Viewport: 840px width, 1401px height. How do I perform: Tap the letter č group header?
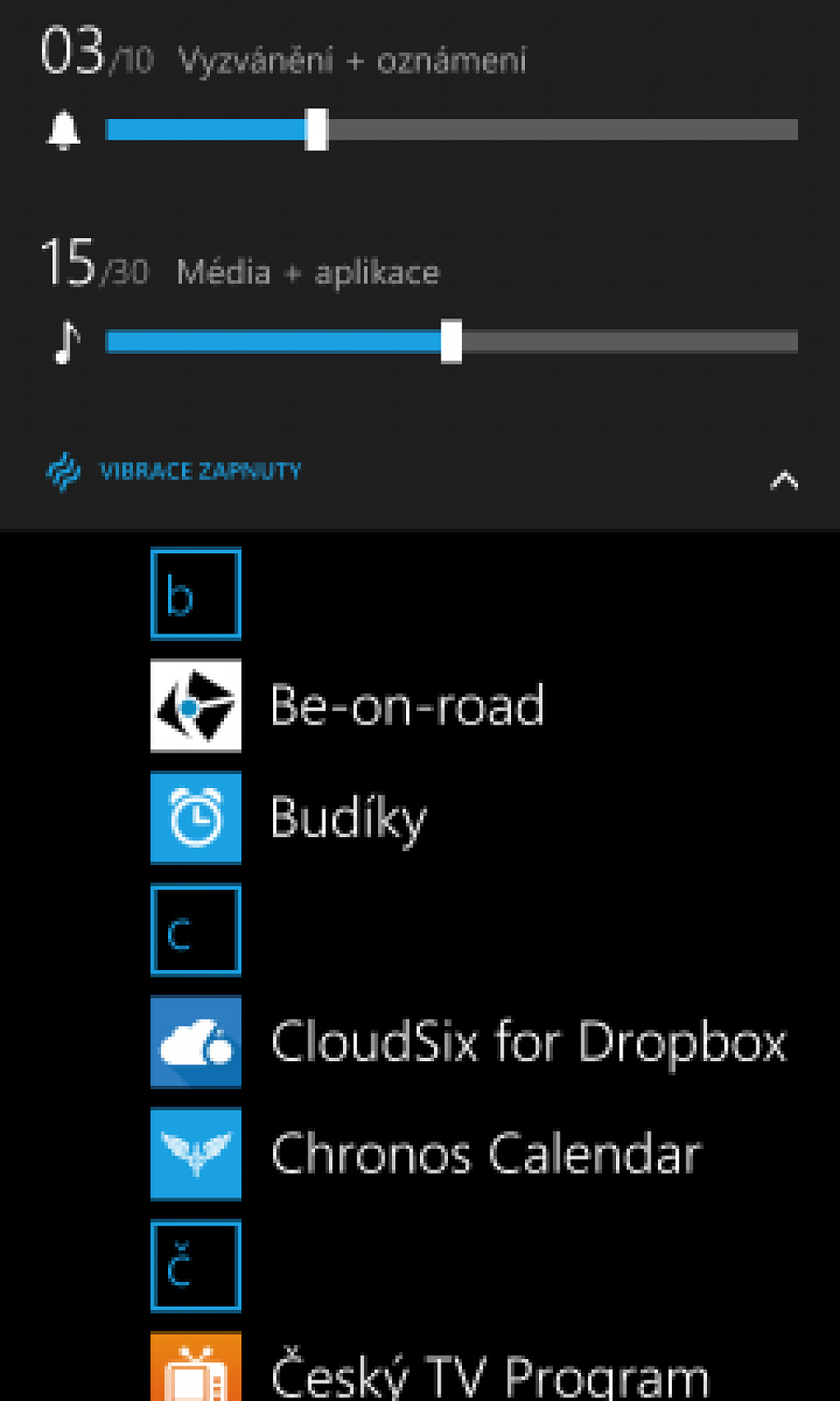(196, 1266)
